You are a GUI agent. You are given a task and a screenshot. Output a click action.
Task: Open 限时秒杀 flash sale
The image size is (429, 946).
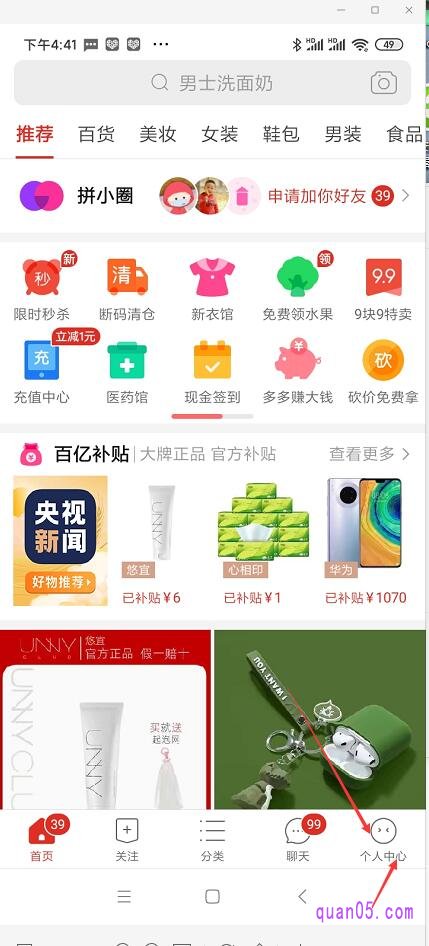[42, 288]
